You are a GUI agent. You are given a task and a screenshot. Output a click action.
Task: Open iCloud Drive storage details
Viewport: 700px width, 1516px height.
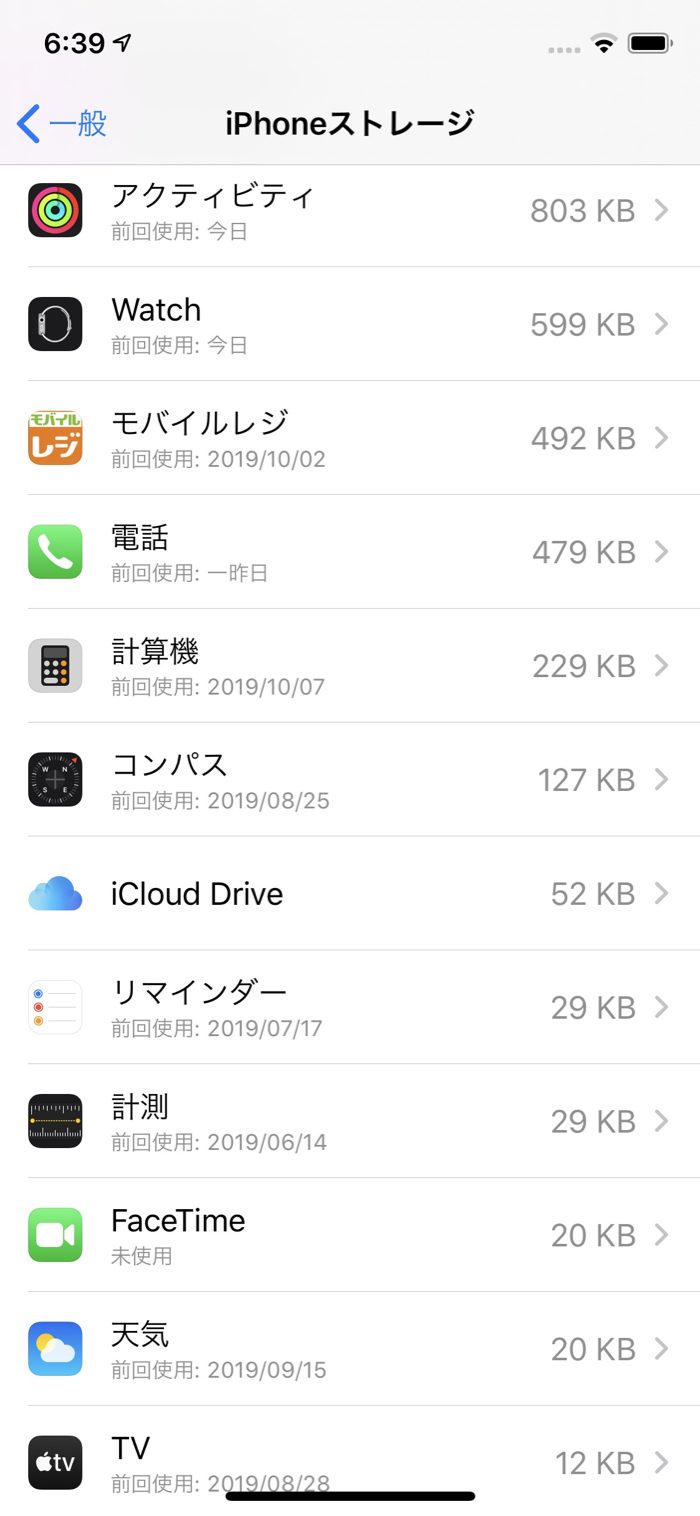click(350, 894)
